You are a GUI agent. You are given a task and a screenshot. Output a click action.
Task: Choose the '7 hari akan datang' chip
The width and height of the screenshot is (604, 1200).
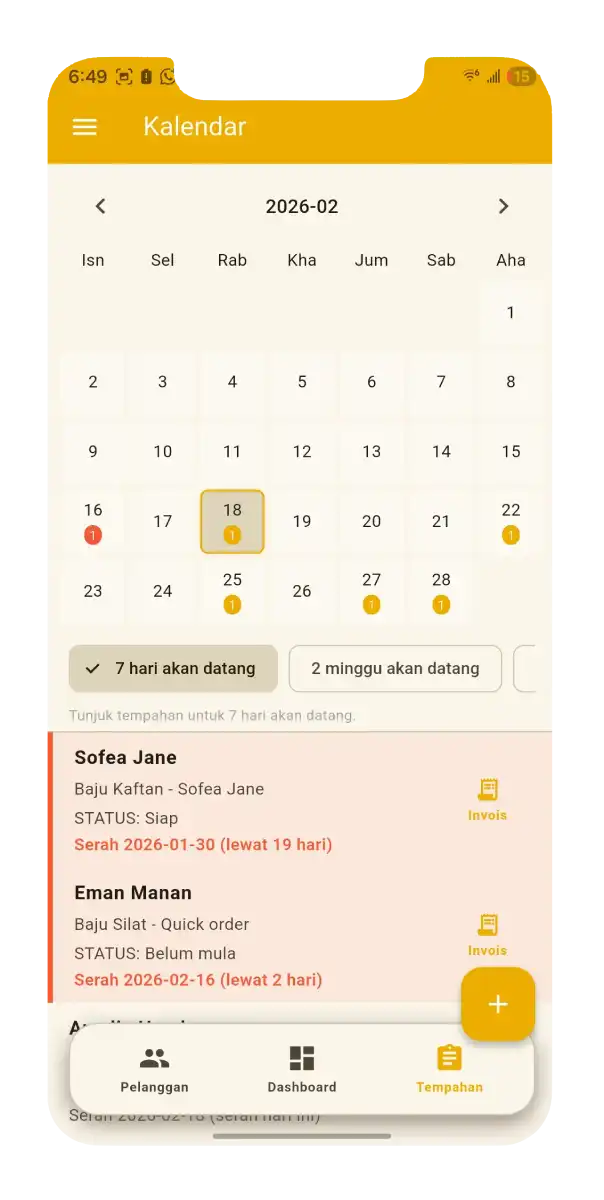[x=173, y=668]
